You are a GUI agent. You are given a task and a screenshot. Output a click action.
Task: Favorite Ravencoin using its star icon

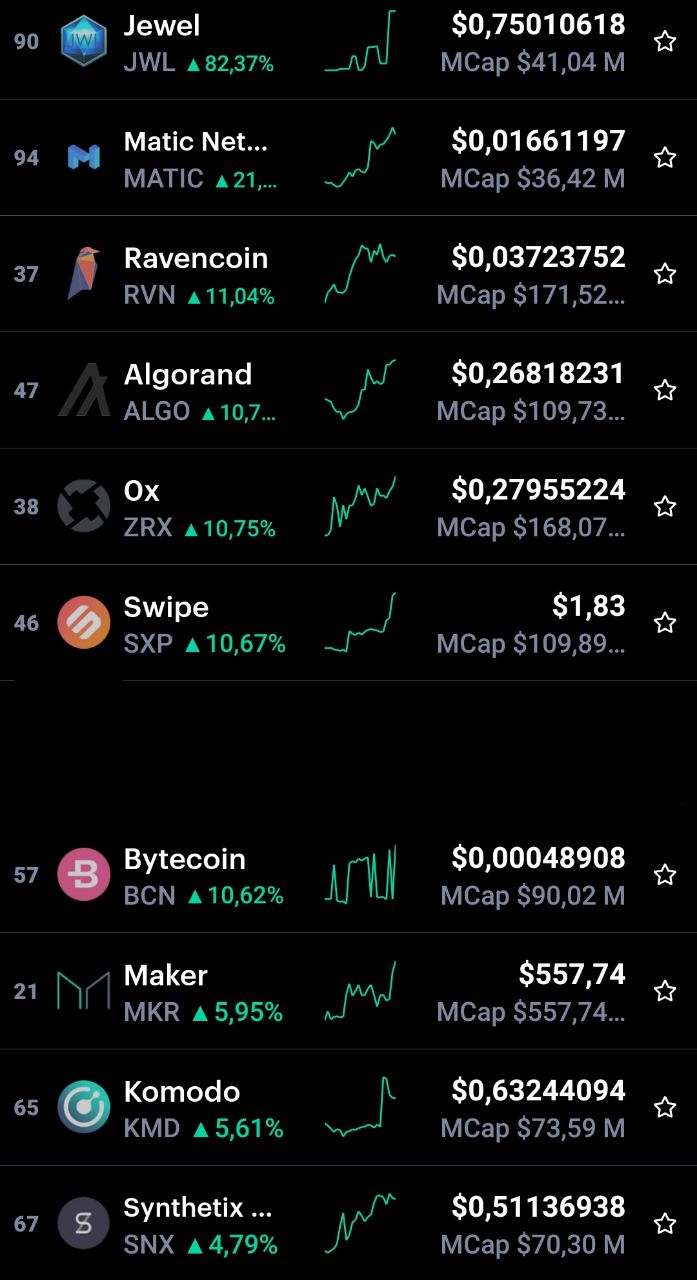click(x=665, y=274)
